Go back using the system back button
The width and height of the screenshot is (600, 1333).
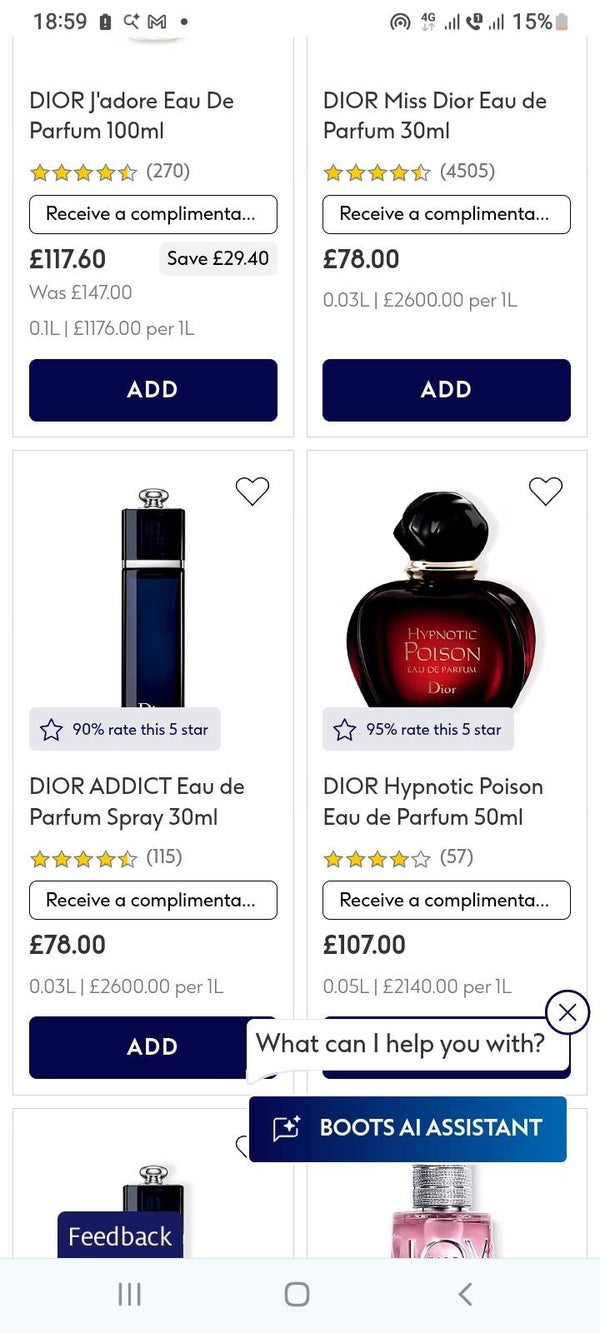tap(465, 1294)
